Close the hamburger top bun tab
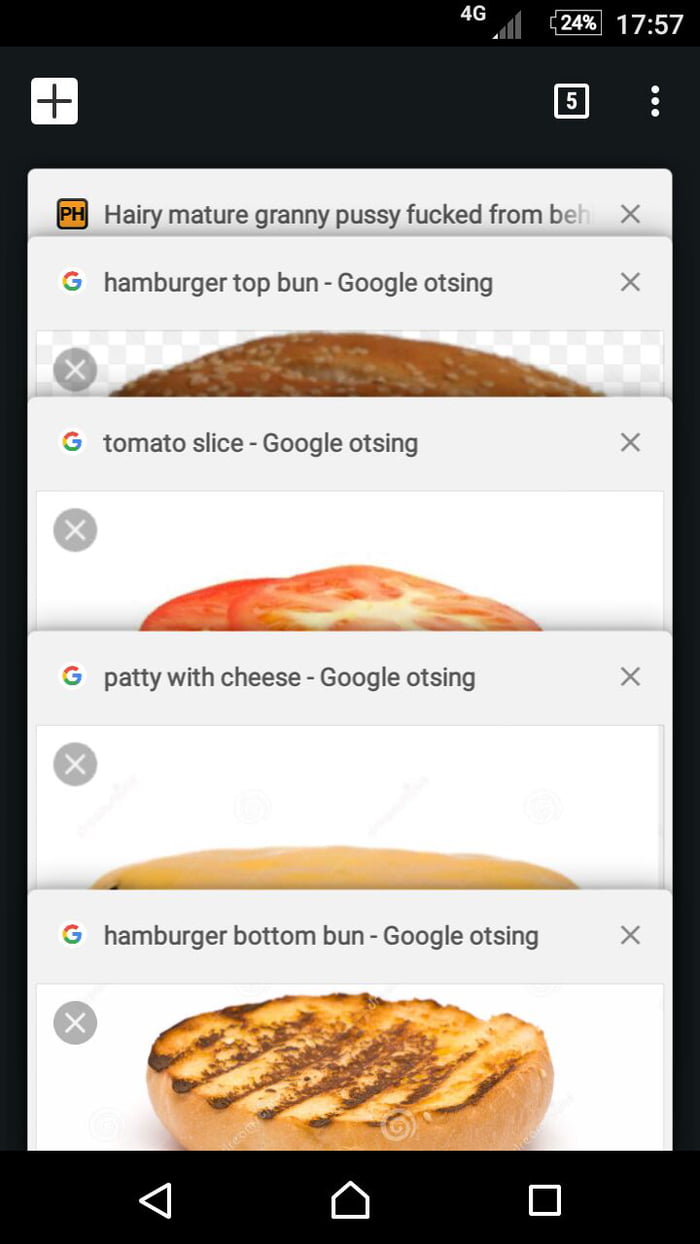 tap(630, 282)
